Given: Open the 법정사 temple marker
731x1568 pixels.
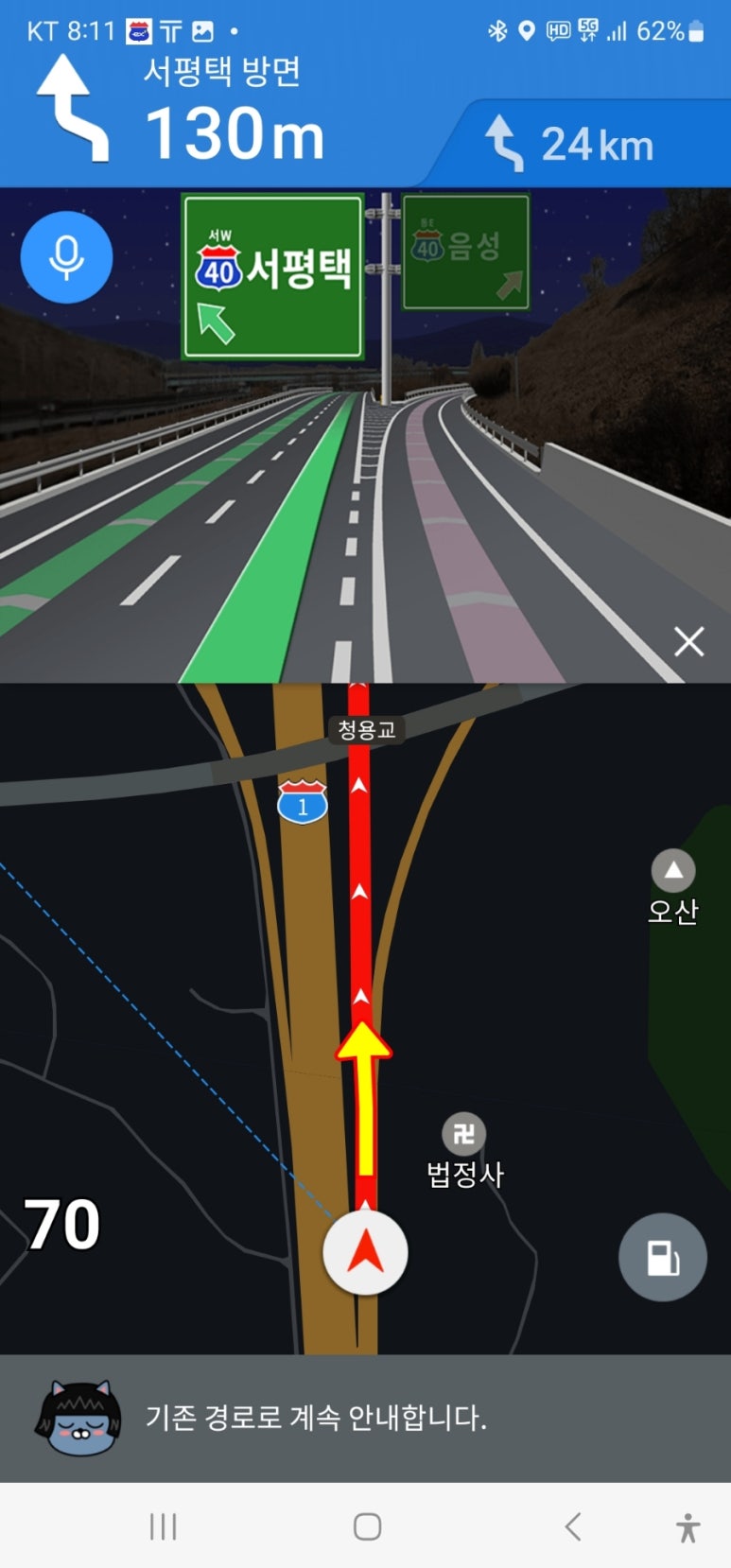Looking at the screenshot, I should (463, 1133).
